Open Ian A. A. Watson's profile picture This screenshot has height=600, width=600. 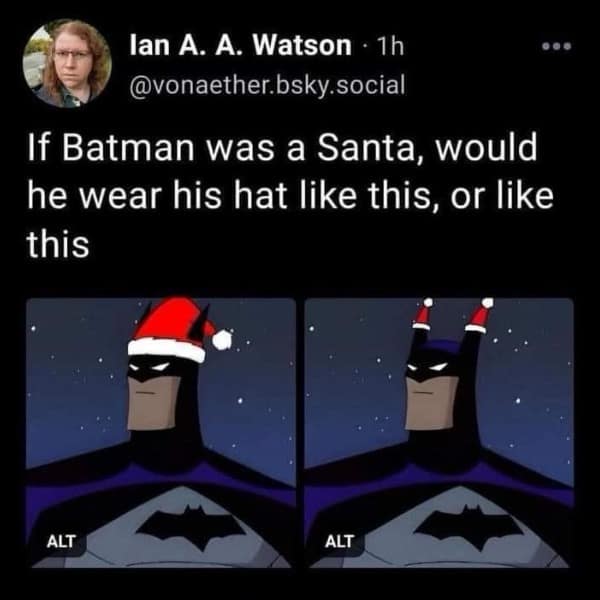click(x=70, y=62)
